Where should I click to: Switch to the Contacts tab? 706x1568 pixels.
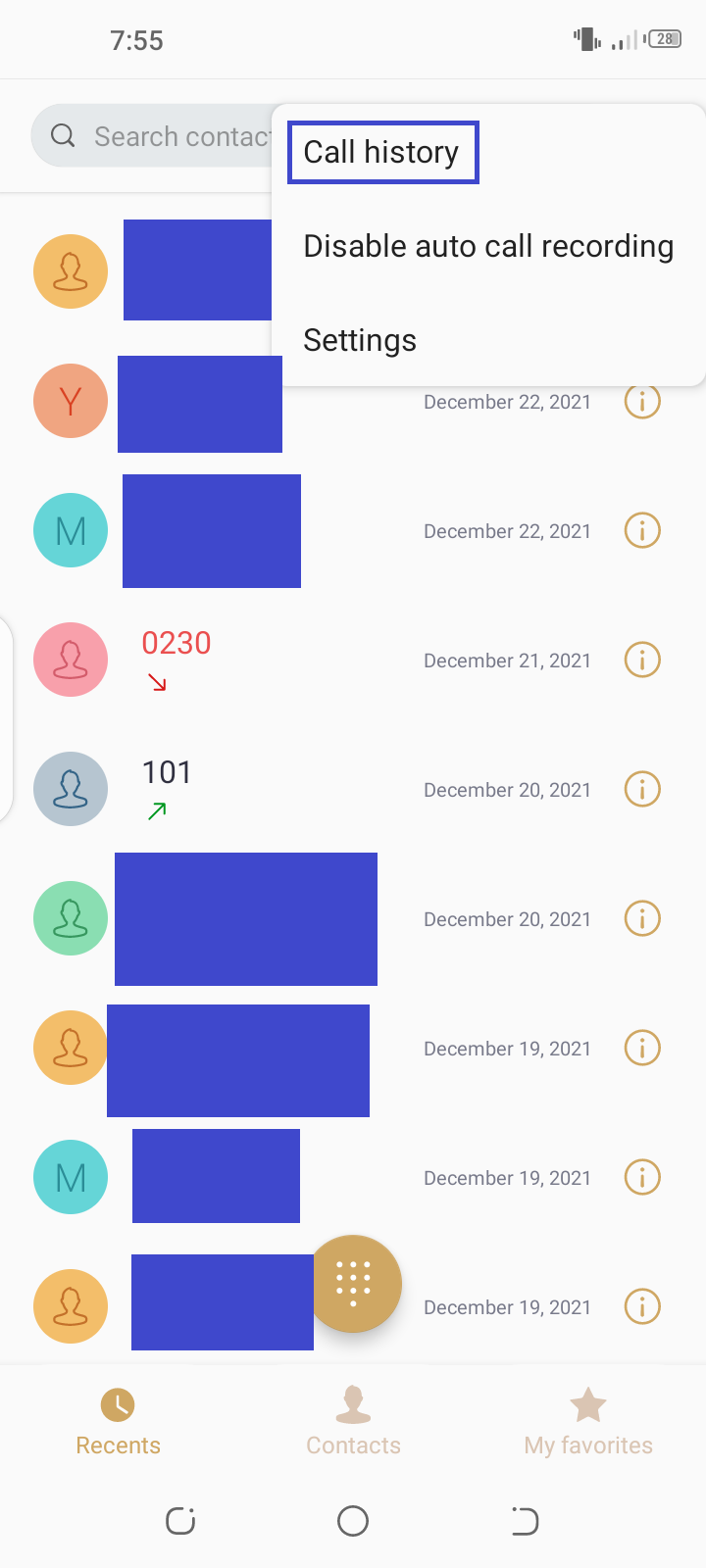point(353,1421)
